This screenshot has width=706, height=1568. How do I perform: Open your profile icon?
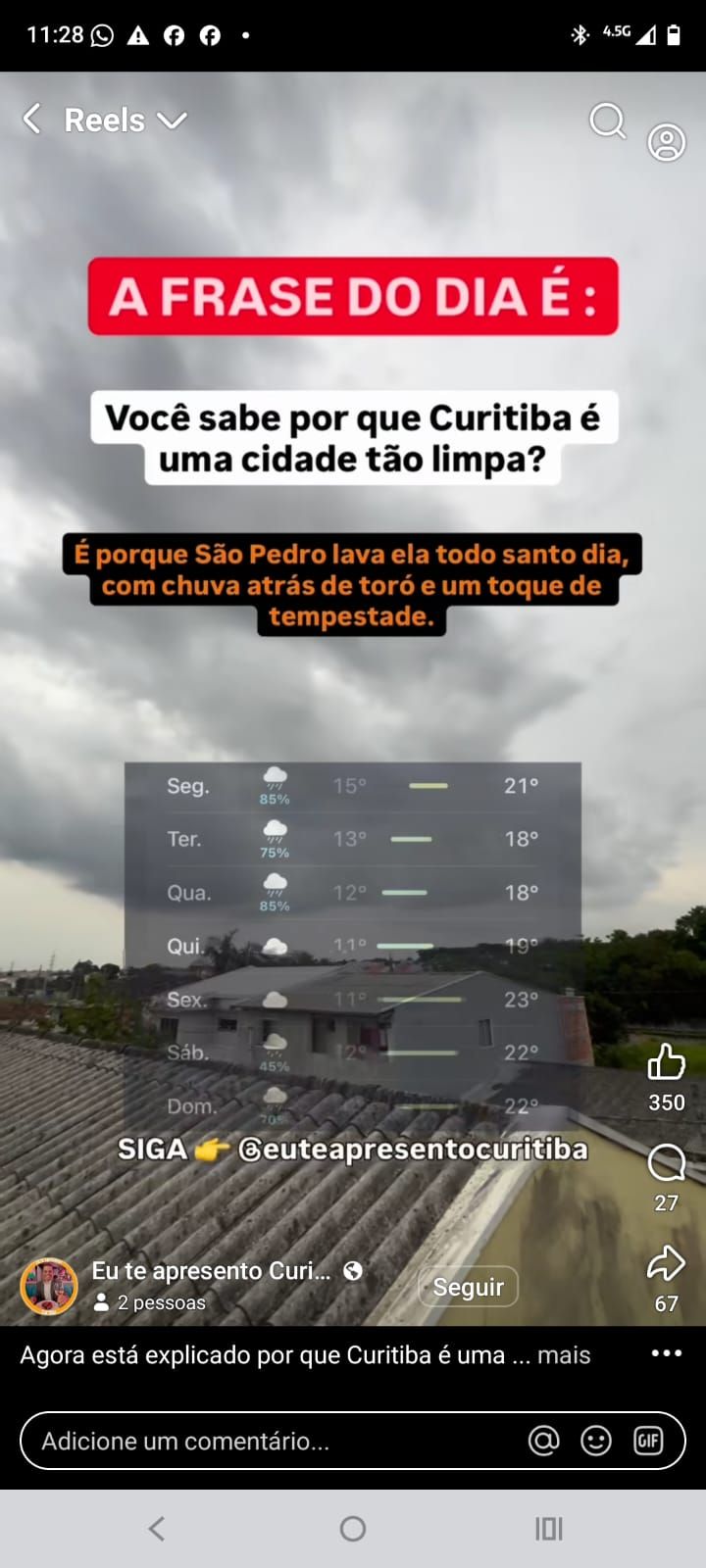pyautogui.click(x=666, y=143)
